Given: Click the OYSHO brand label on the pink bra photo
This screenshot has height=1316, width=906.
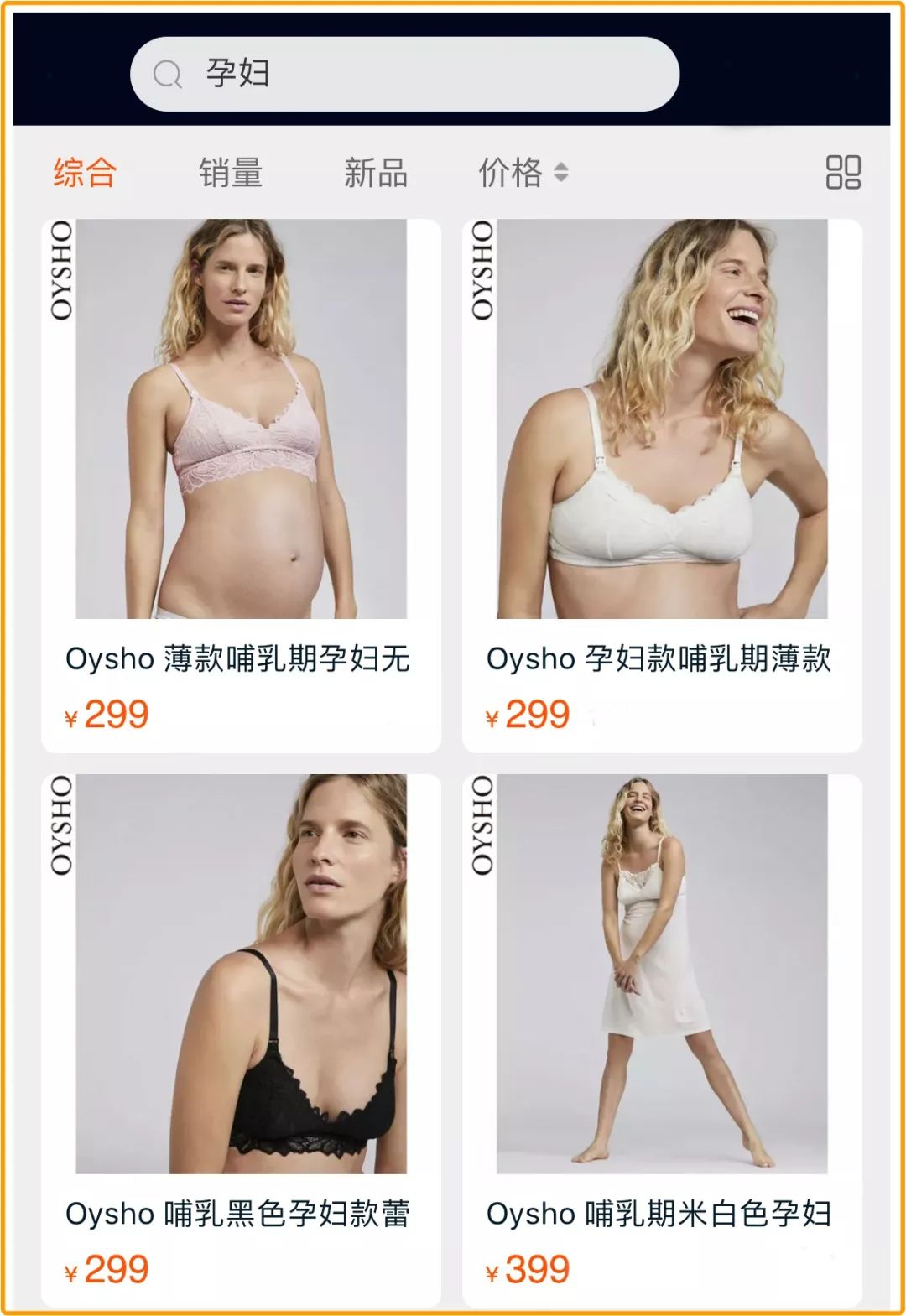Looking at the screenshot, I should tap(61, 272).
